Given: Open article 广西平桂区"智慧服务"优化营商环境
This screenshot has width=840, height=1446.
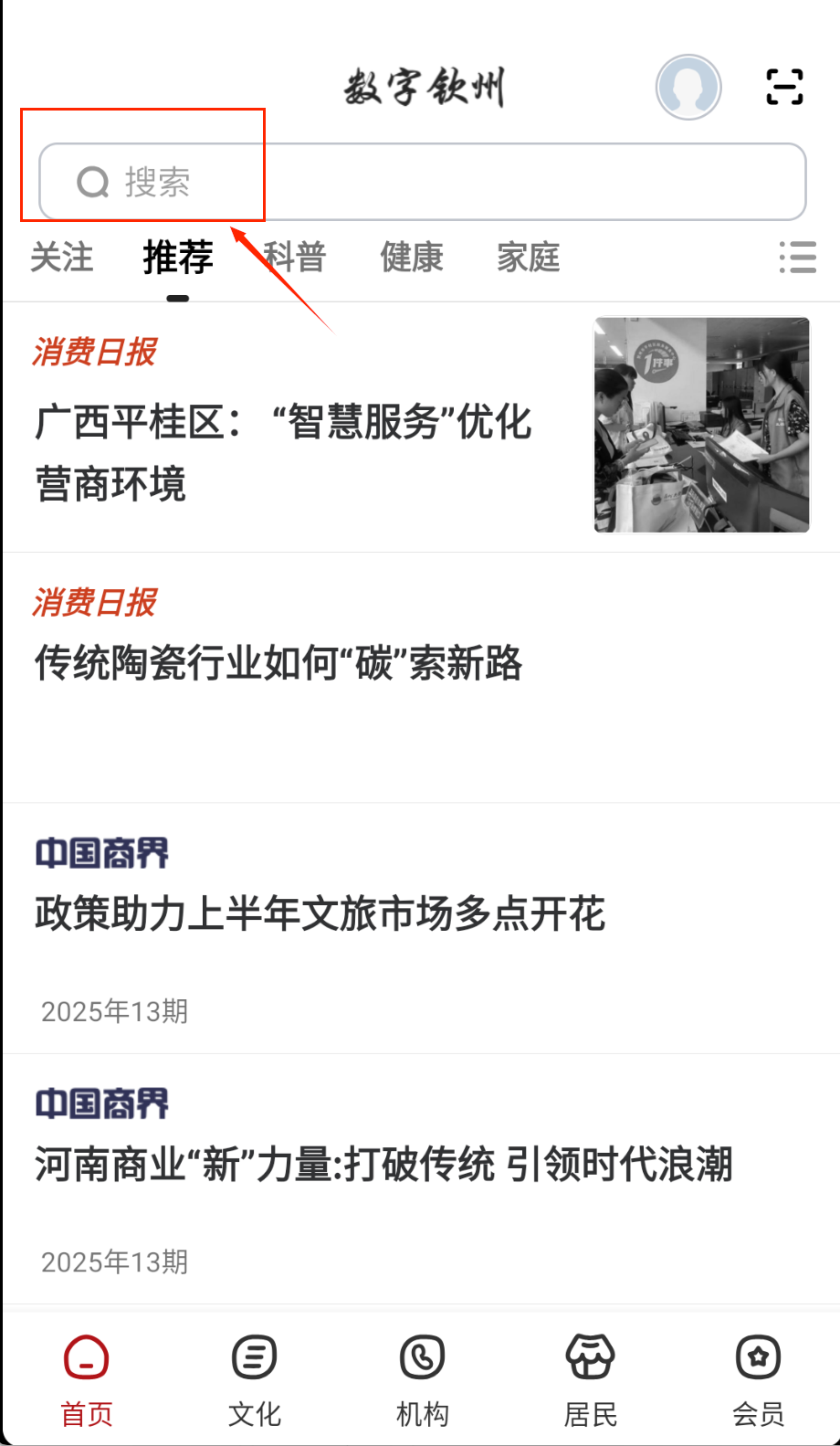Looking at the screenshot, I should click(283, 452).
